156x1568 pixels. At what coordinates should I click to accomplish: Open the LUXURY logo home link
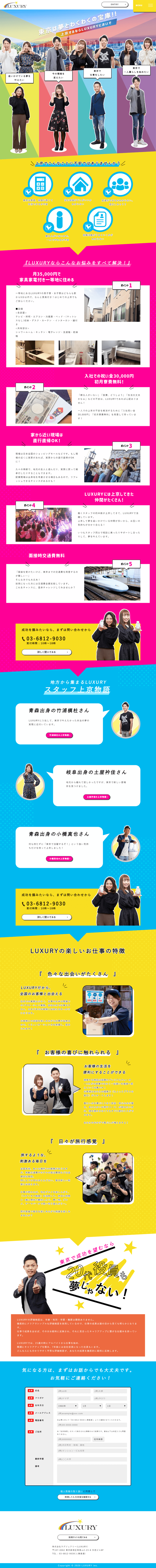click(15, 5)
